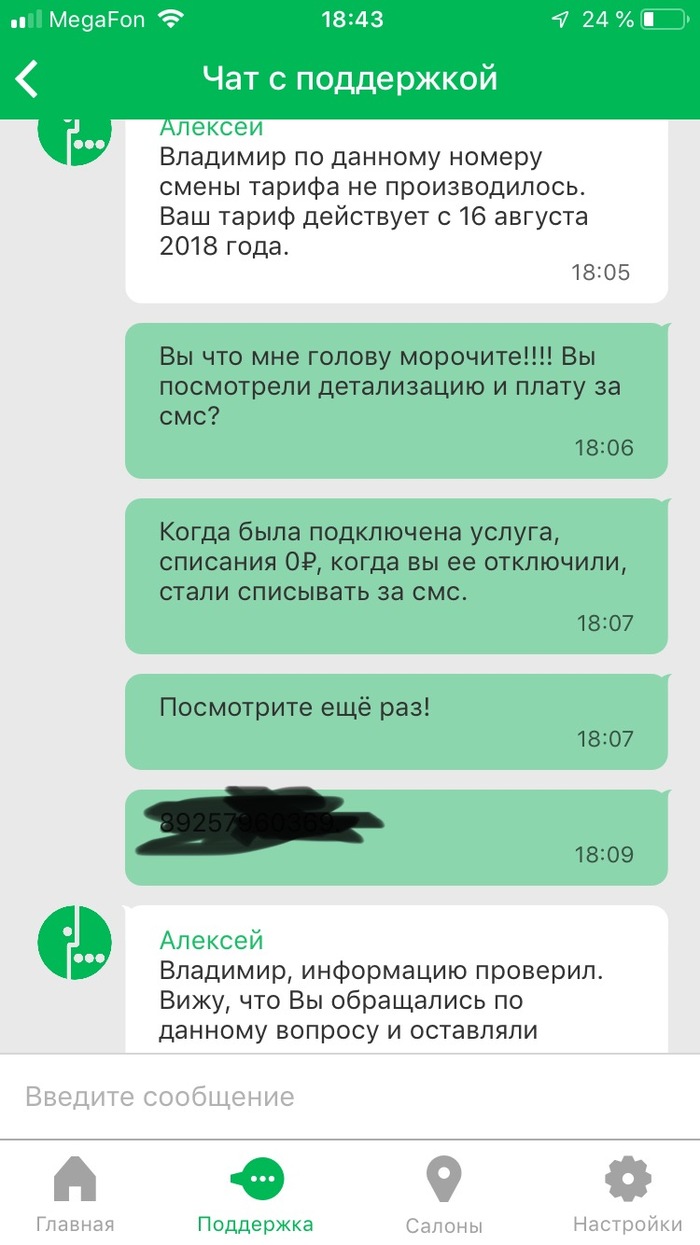The image size is (700, 1245).
Task: Tap the message input field
Action: (350, 1096)
